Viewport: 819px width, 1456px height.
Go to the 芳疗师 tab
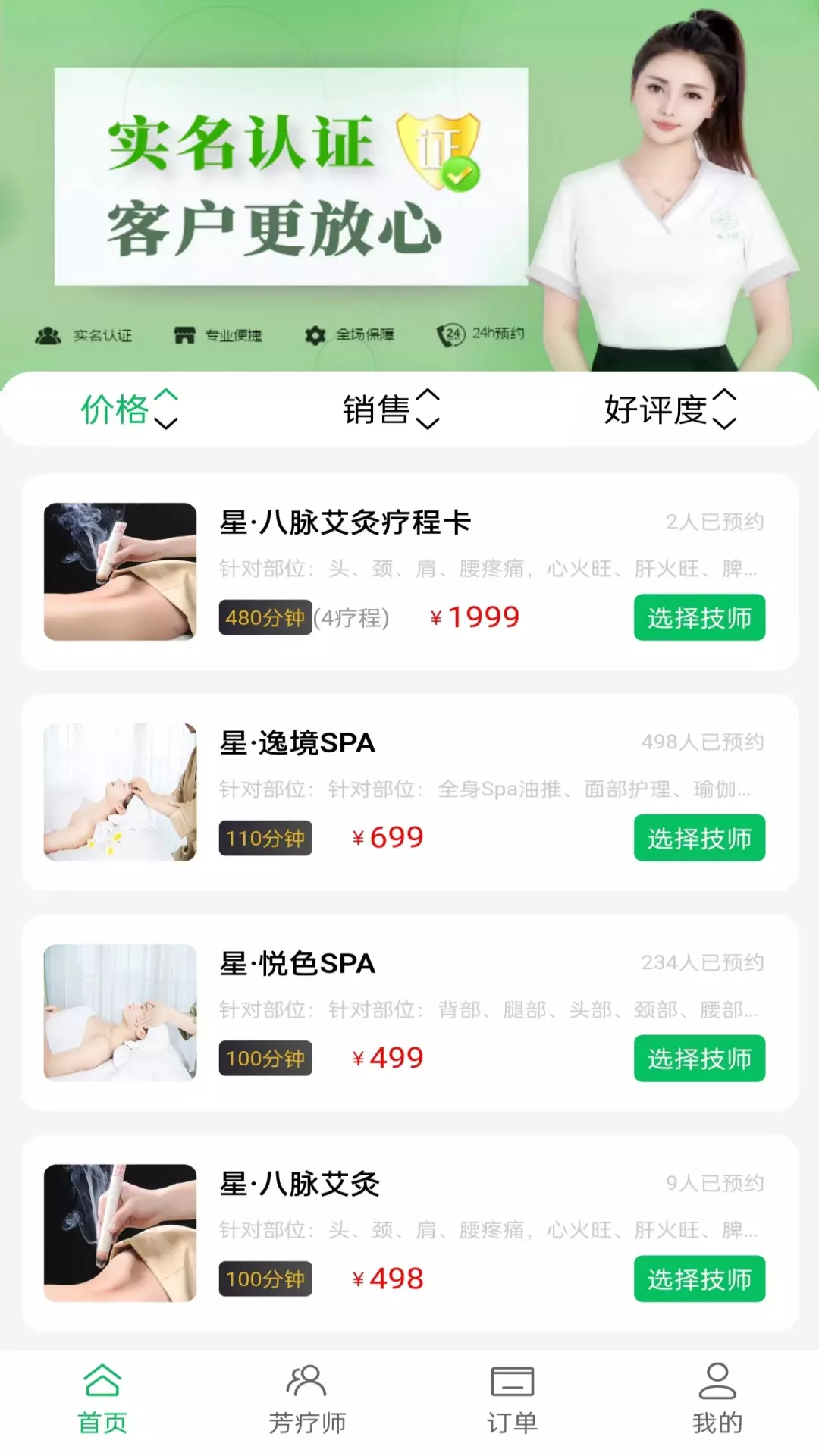pyautogui.click(x=307, y=1400)
